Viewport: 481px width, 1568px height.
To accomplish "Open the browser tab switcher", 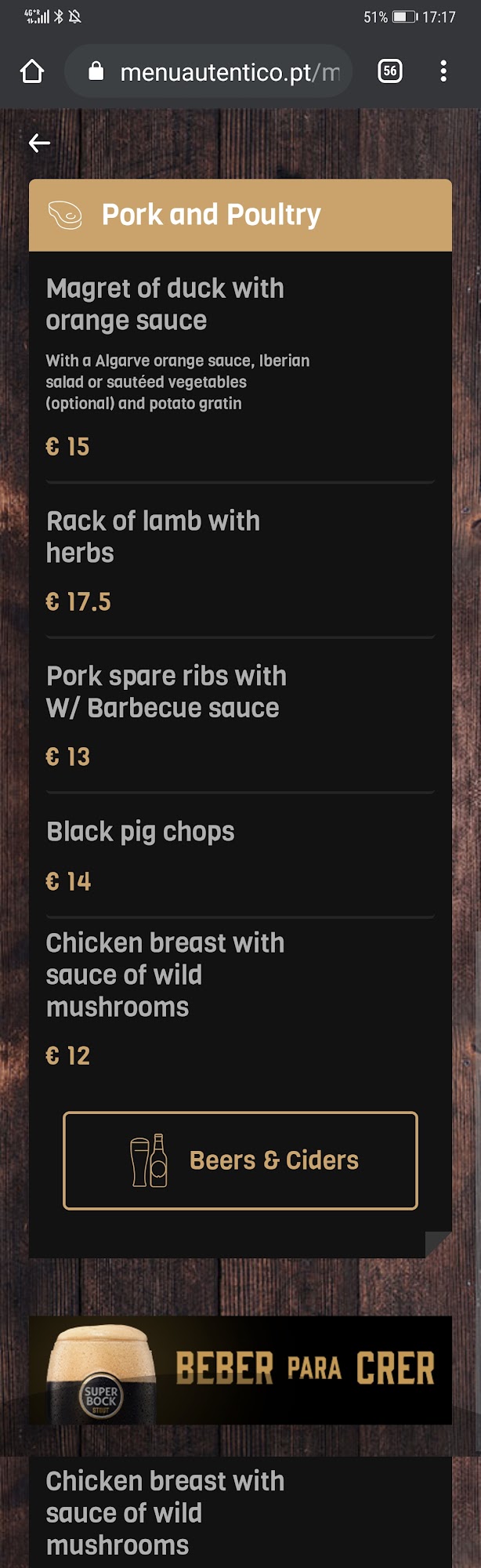I will (x=389, y=71).
